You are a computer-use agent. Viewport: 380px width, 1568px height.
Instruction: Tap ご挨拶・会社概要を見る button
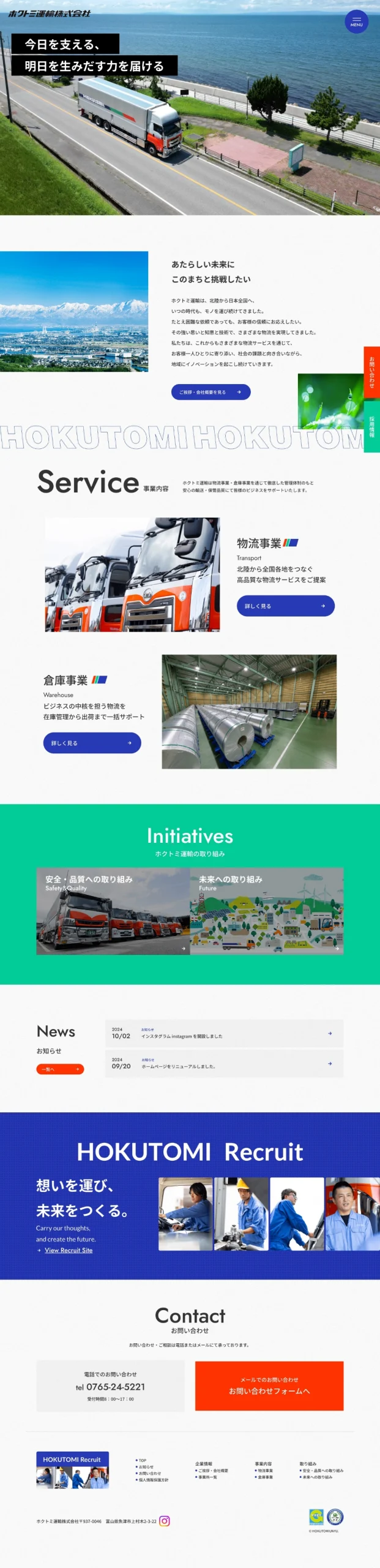[x=210, y=392]
